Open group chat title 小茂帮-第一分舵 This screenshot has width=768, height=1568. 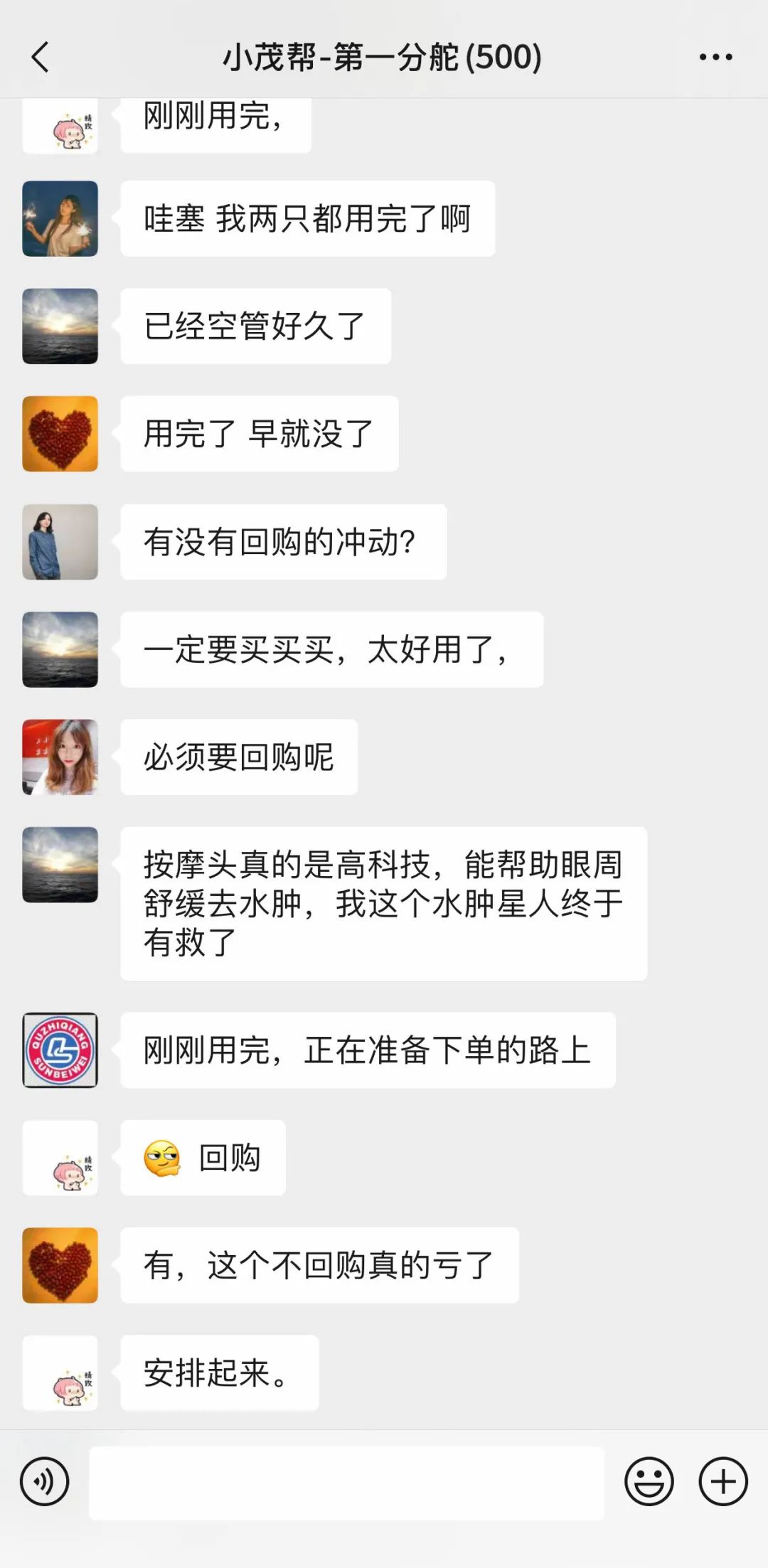(x=380, y=58)
